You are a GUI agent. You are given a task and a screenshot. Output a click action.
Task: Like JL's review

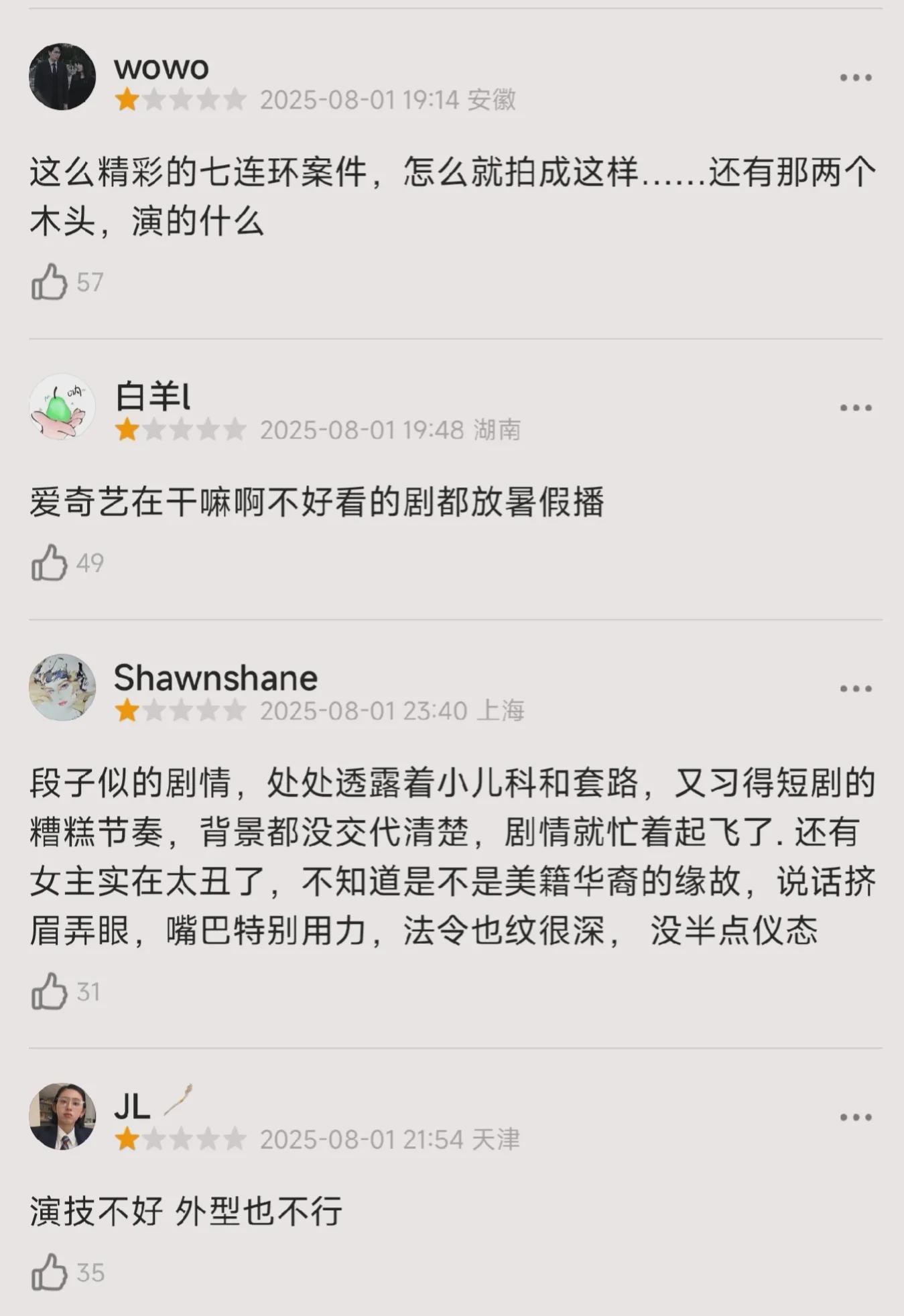pyautogui.click(x=50, y=1272)
